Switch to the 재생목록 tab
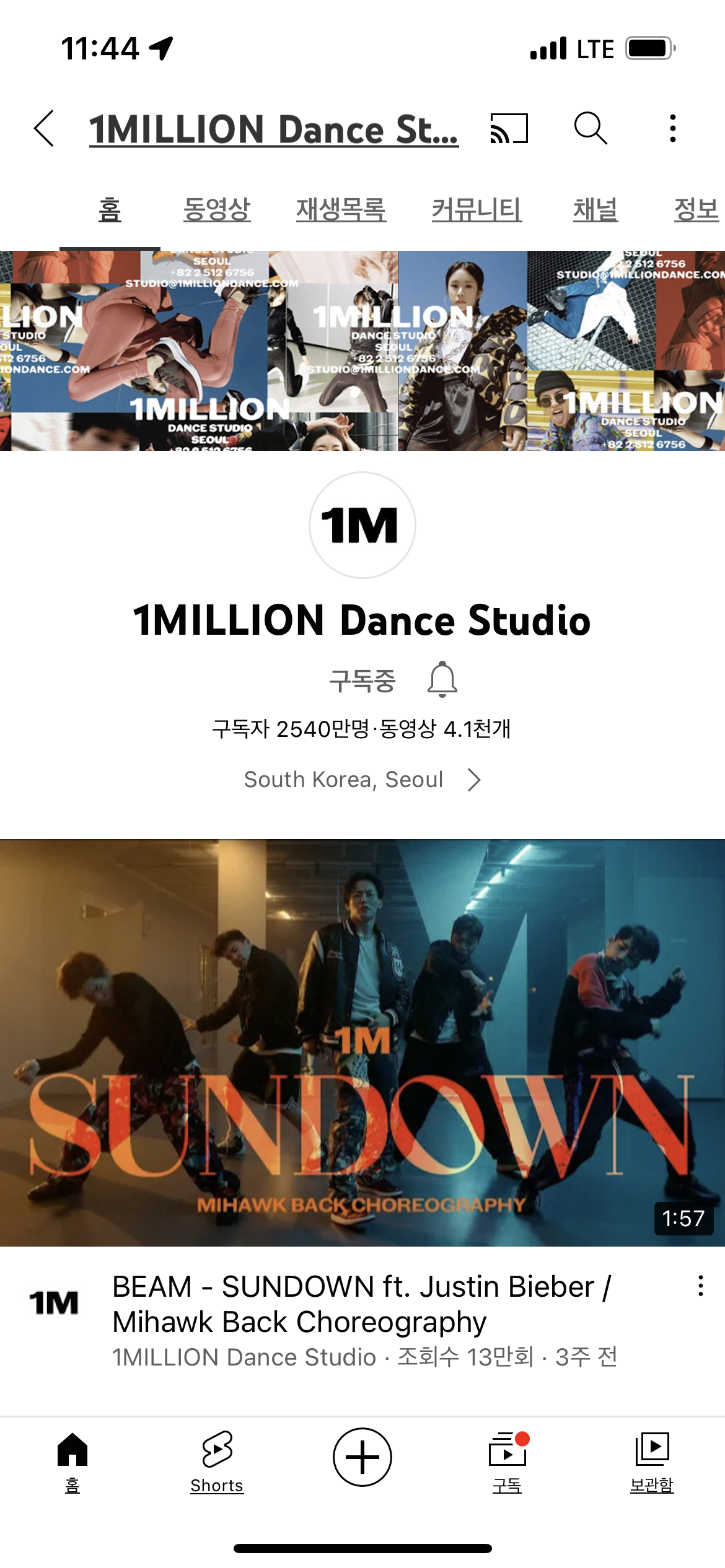 (x=341, y=209)
